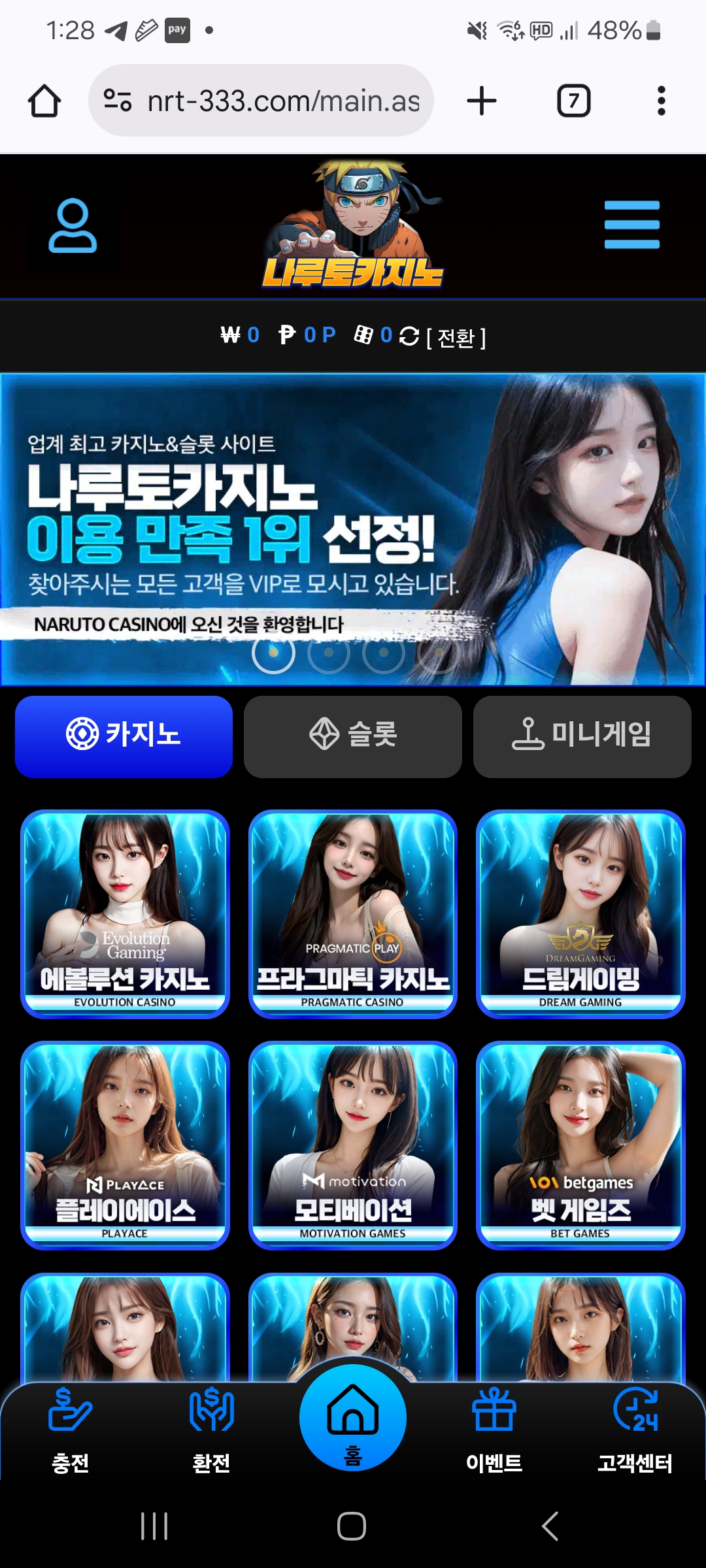The width and height of the screenshot is (706, 1568).
Task: Open the Evolution Casino tile
Action: (x=125, y=913)
